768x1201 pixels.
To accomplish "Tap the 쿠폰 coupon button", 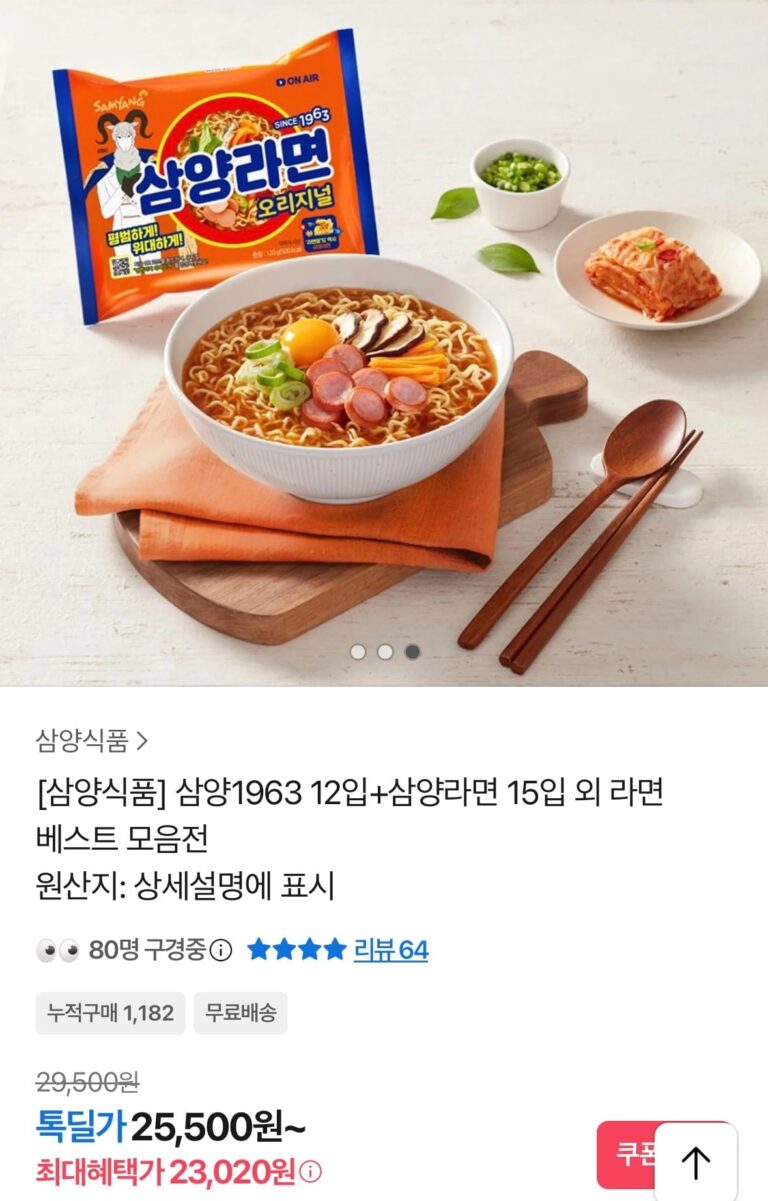I will click(627, 1154).
